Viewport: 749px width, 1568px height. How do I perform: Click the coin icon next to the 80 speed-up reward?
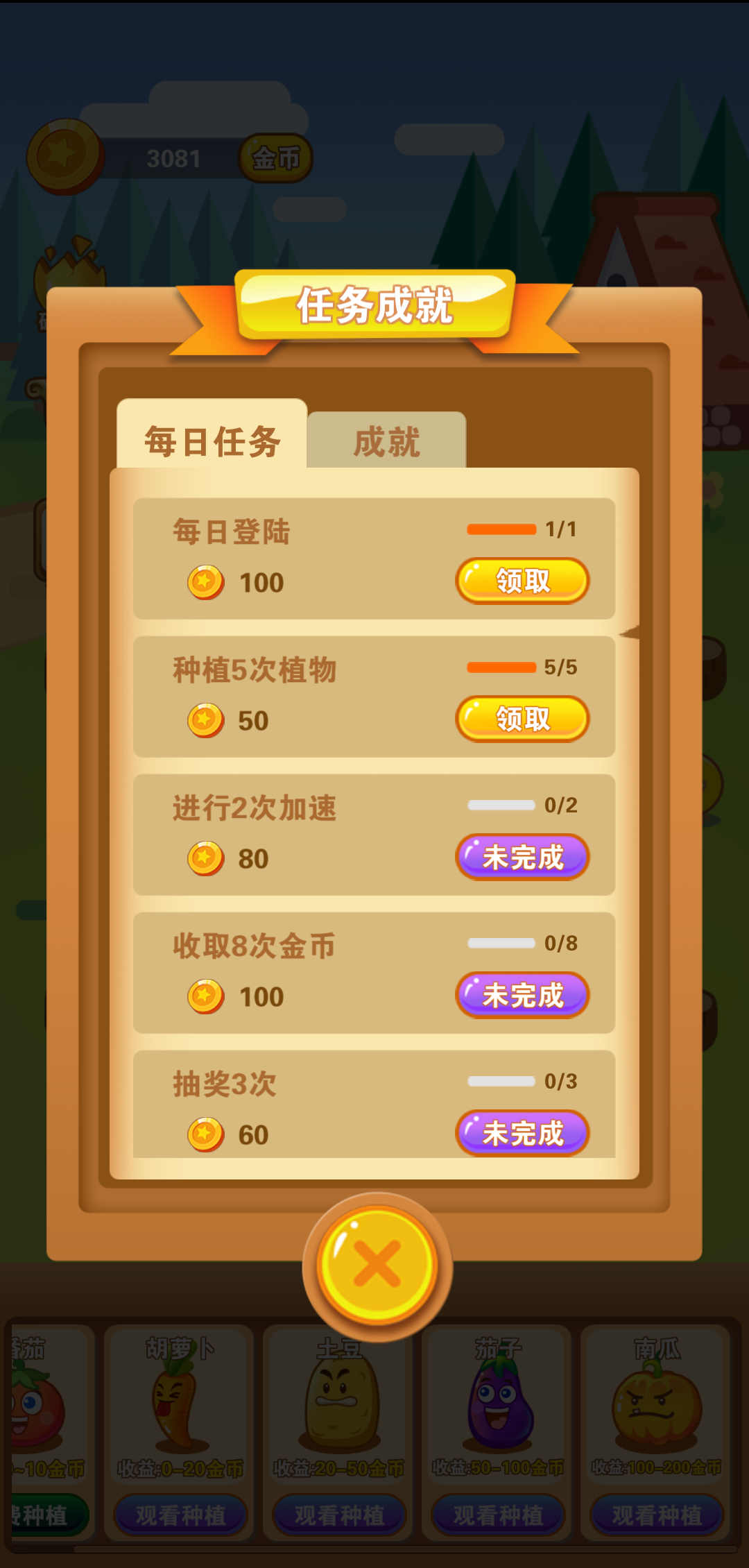tap(205, 858)
